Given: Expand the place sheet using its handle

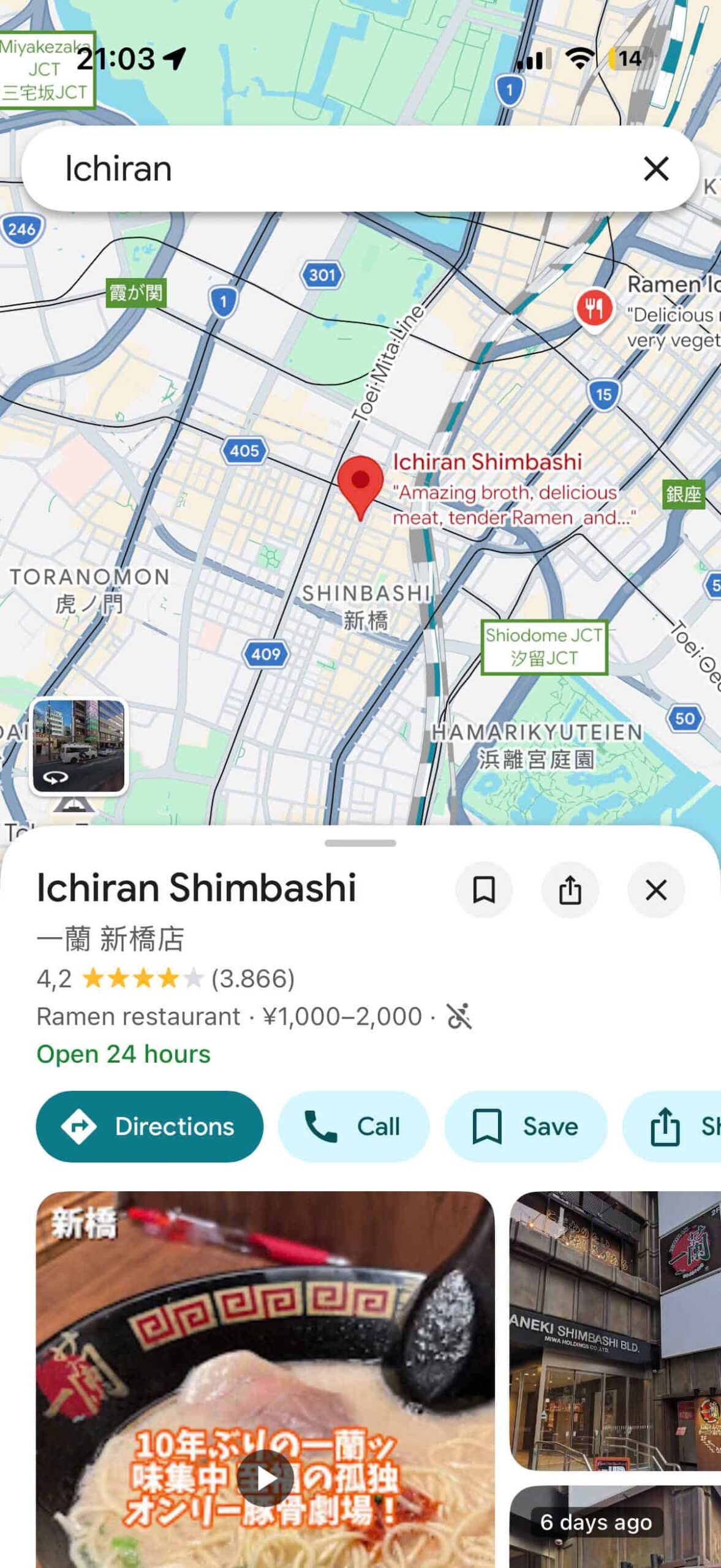Looking at the screenshot, I should 360,843.
